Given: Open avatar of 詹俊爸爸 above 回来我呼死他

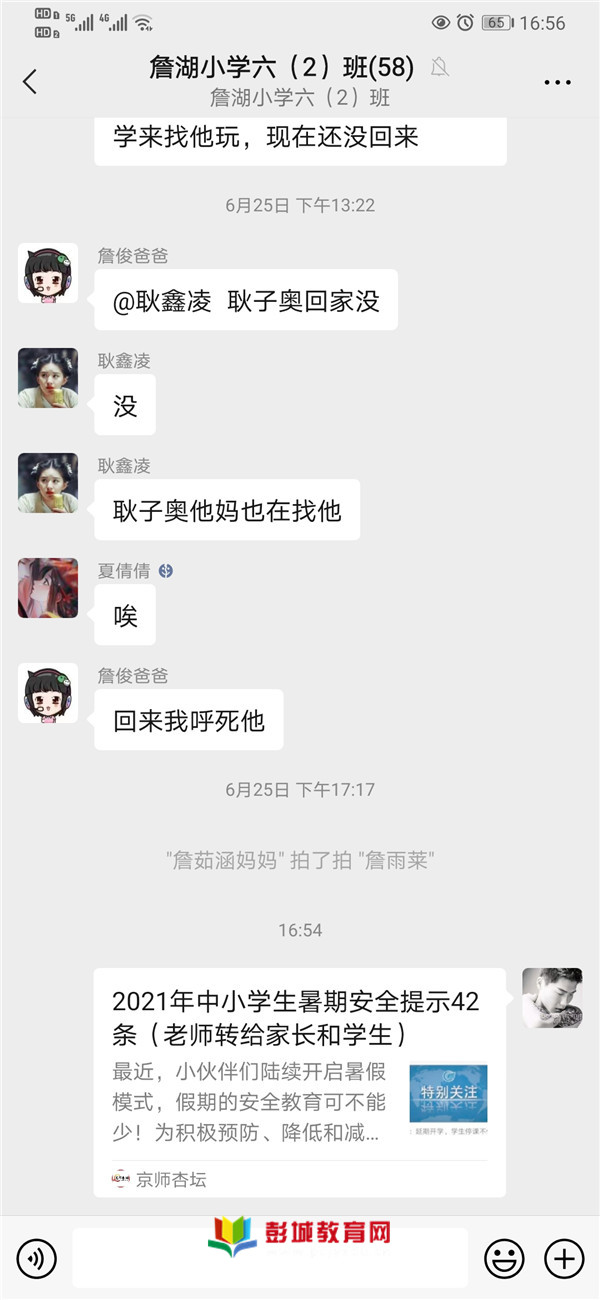Looking at the screenshot, I should [48, 693].
